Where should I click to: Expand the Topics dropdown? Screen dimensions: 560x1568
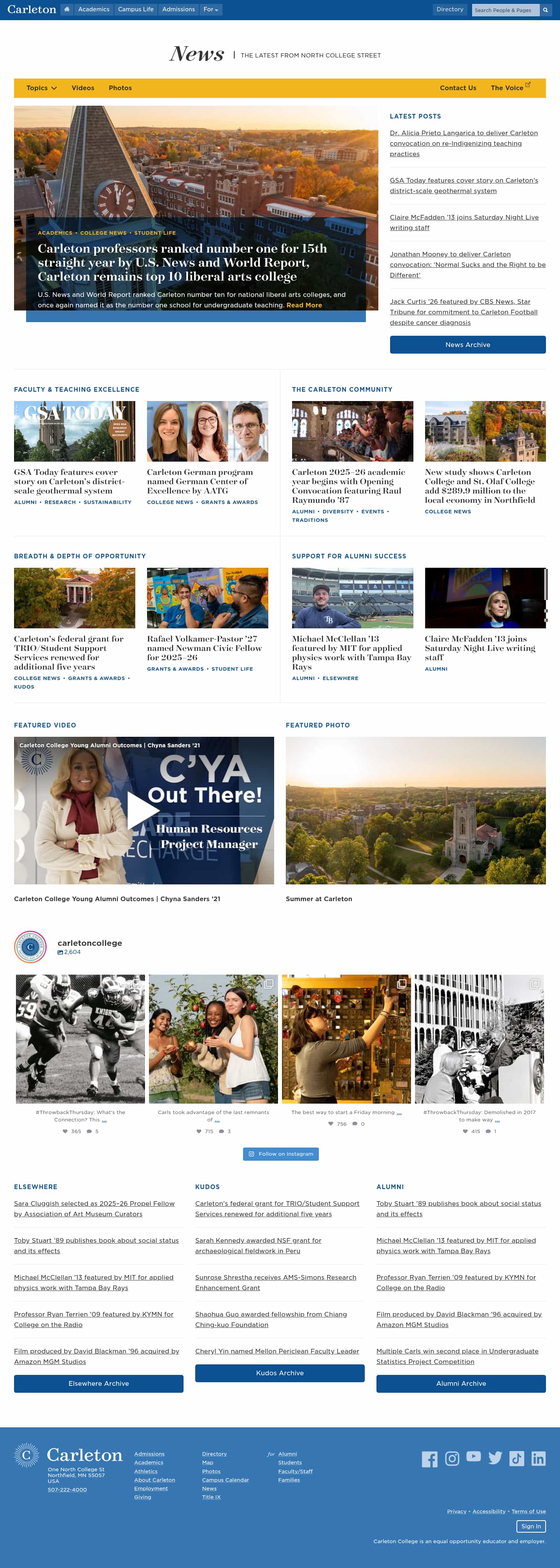(x=42, y=88)
